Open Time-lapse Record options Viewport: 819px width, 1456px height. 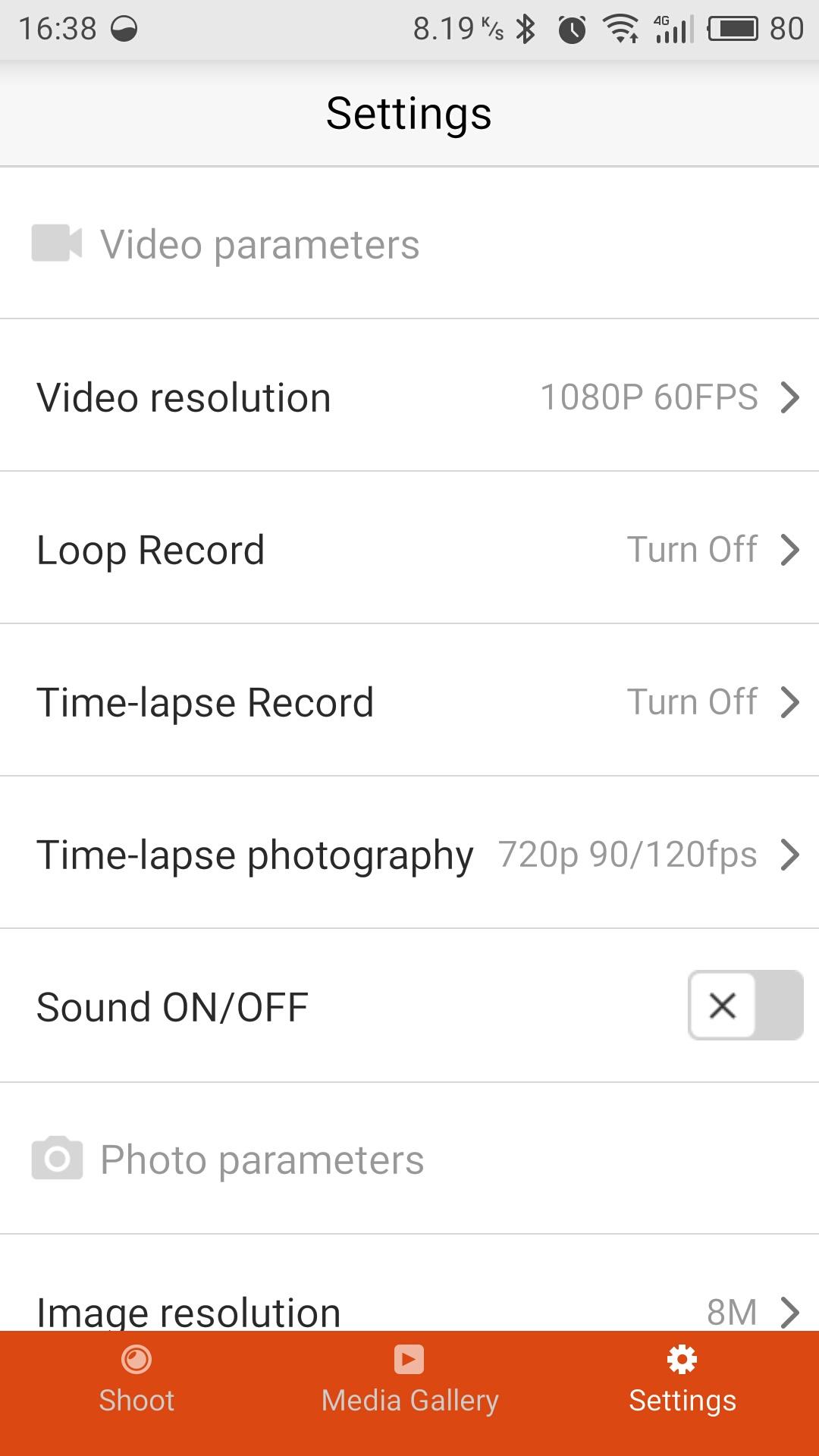click(x=409, y=701)
